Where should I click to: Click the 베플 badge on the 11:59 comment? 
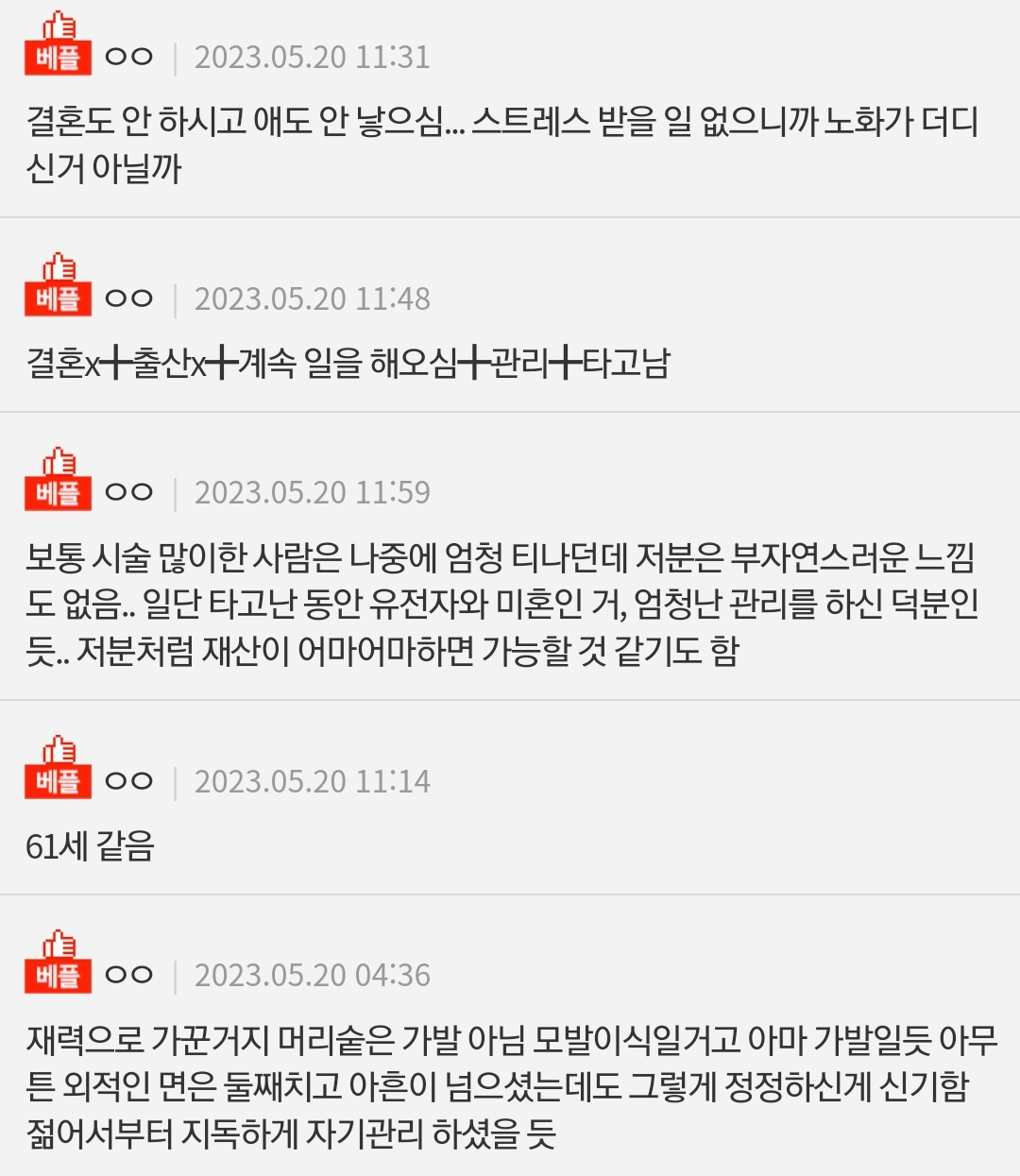click(59, 493)
